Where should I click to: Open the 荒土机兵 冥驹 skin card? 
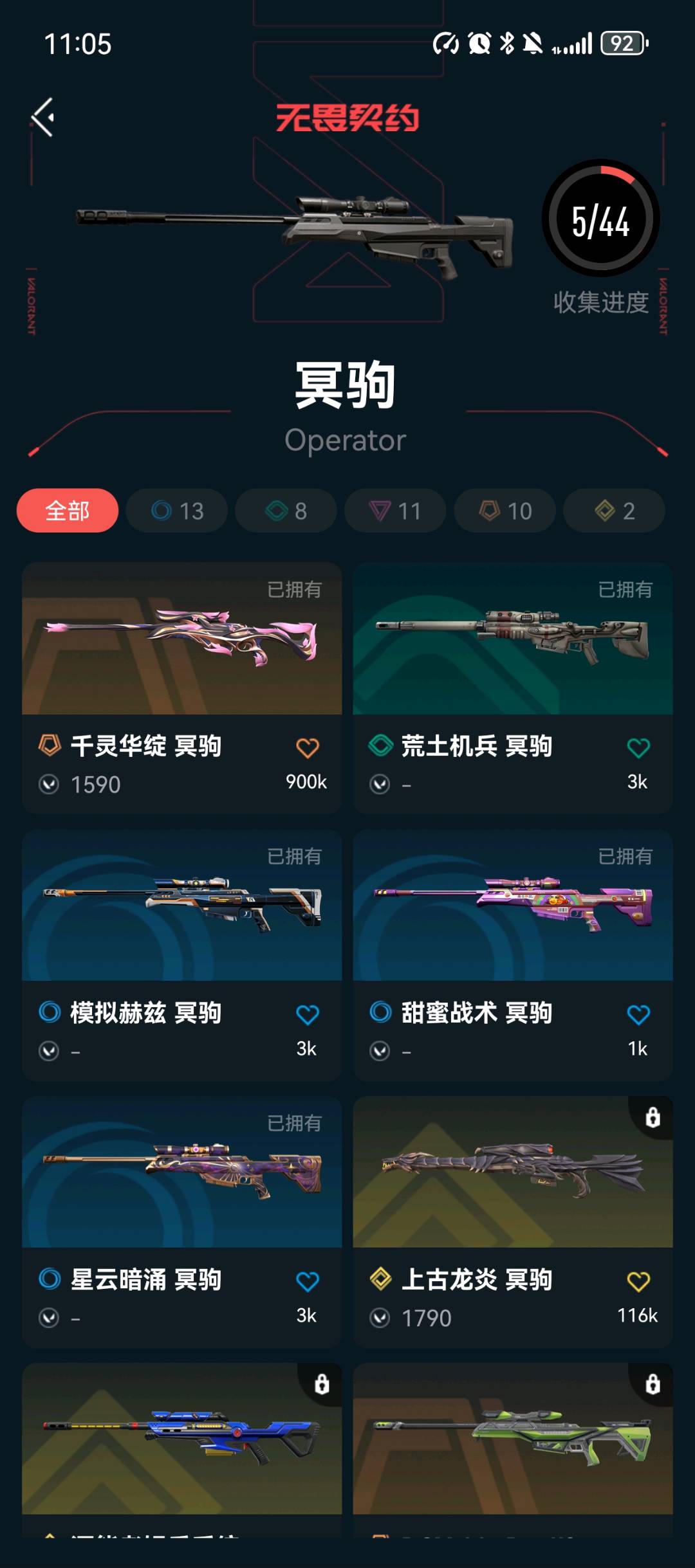pos(512,643)
